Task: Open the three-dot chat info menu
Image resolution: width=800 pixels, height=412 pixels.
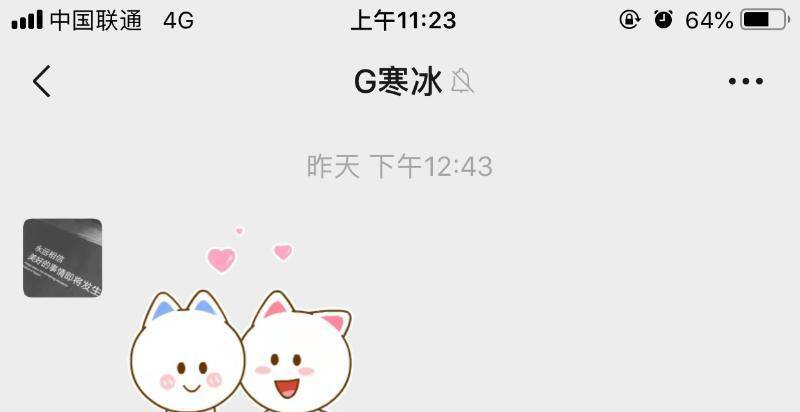Action: 745,82
